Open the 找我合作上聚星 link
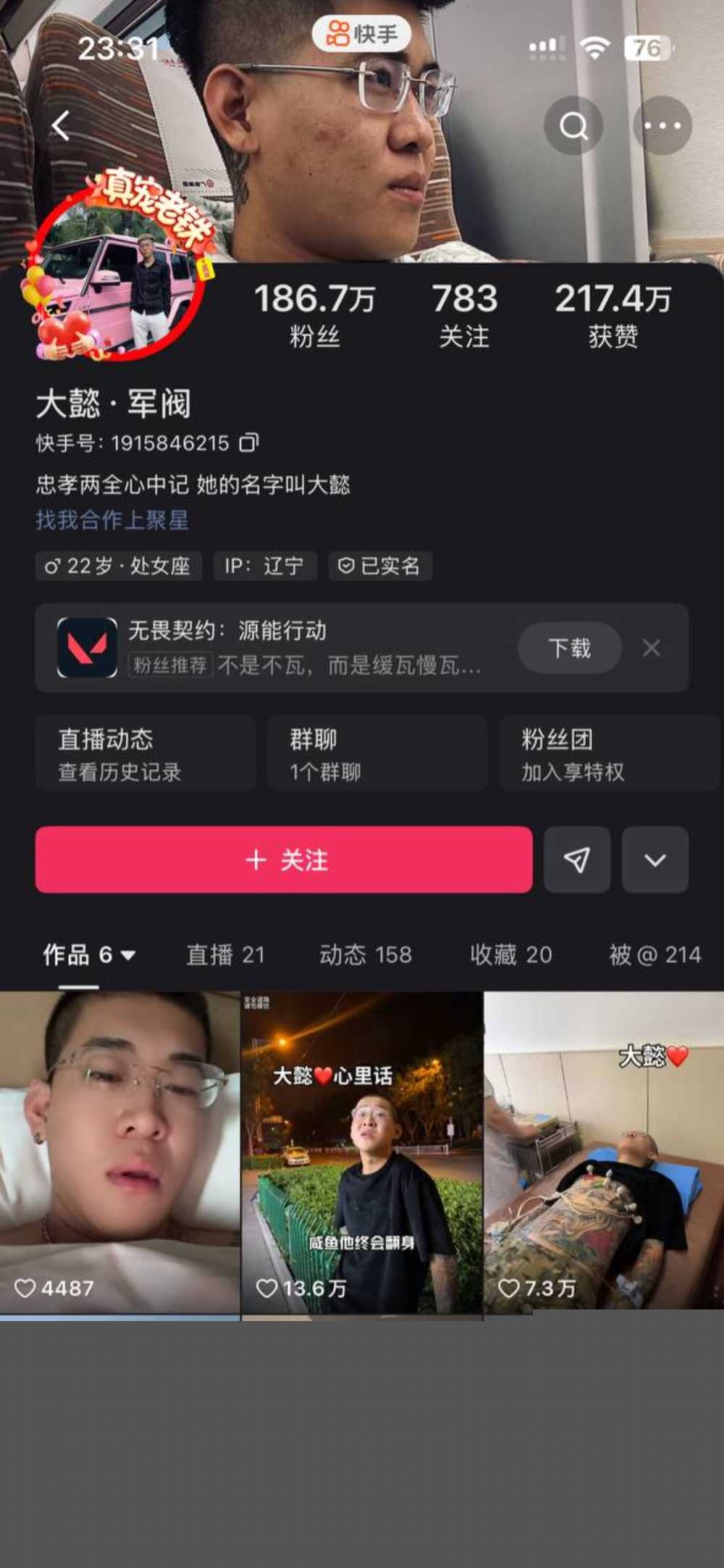This screenshot has height=1568, width=724. coord(112,520)
